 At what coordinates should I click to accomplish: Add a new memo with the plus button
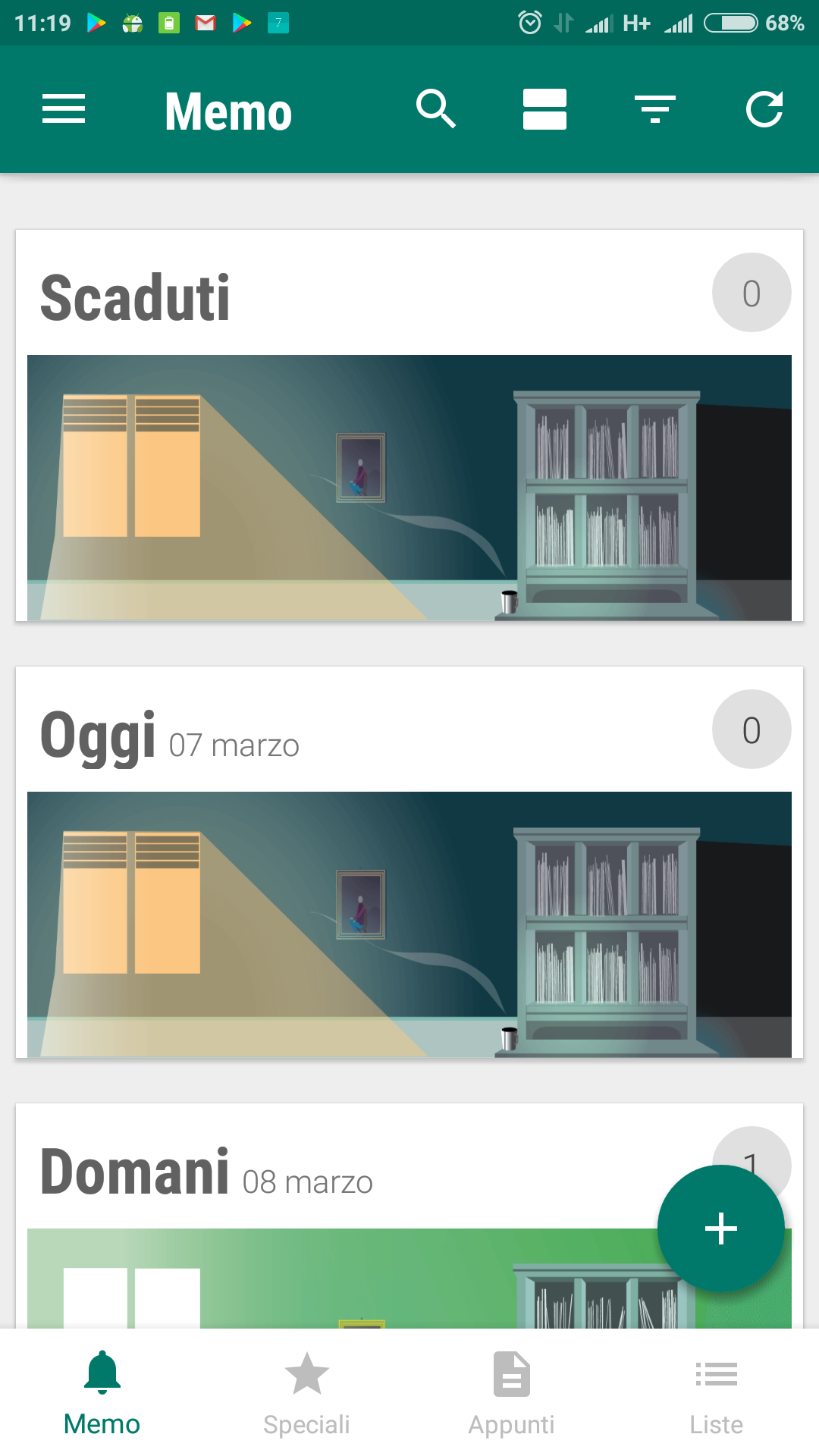click(x=720, y=1228)
